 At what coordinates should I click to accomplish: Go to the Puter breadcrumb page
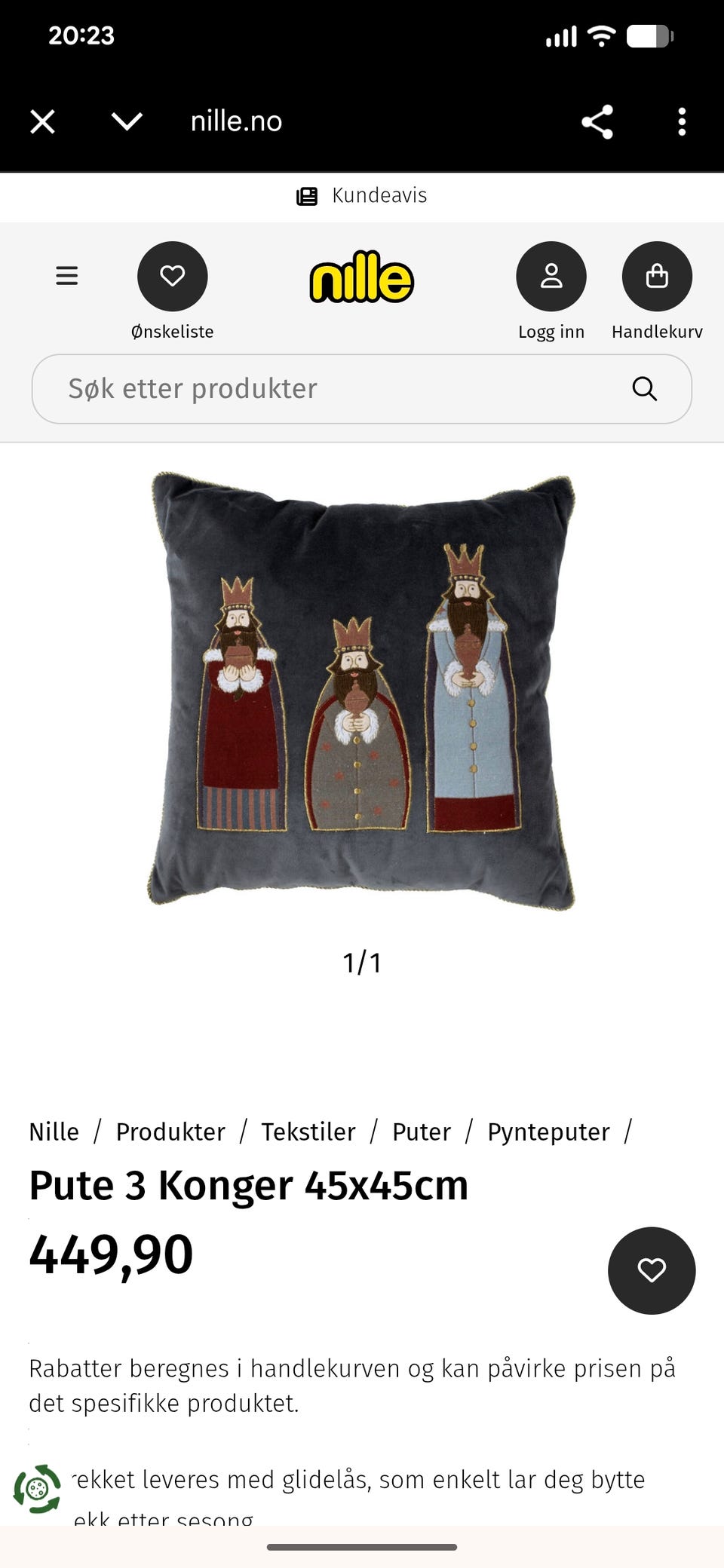420,1132
